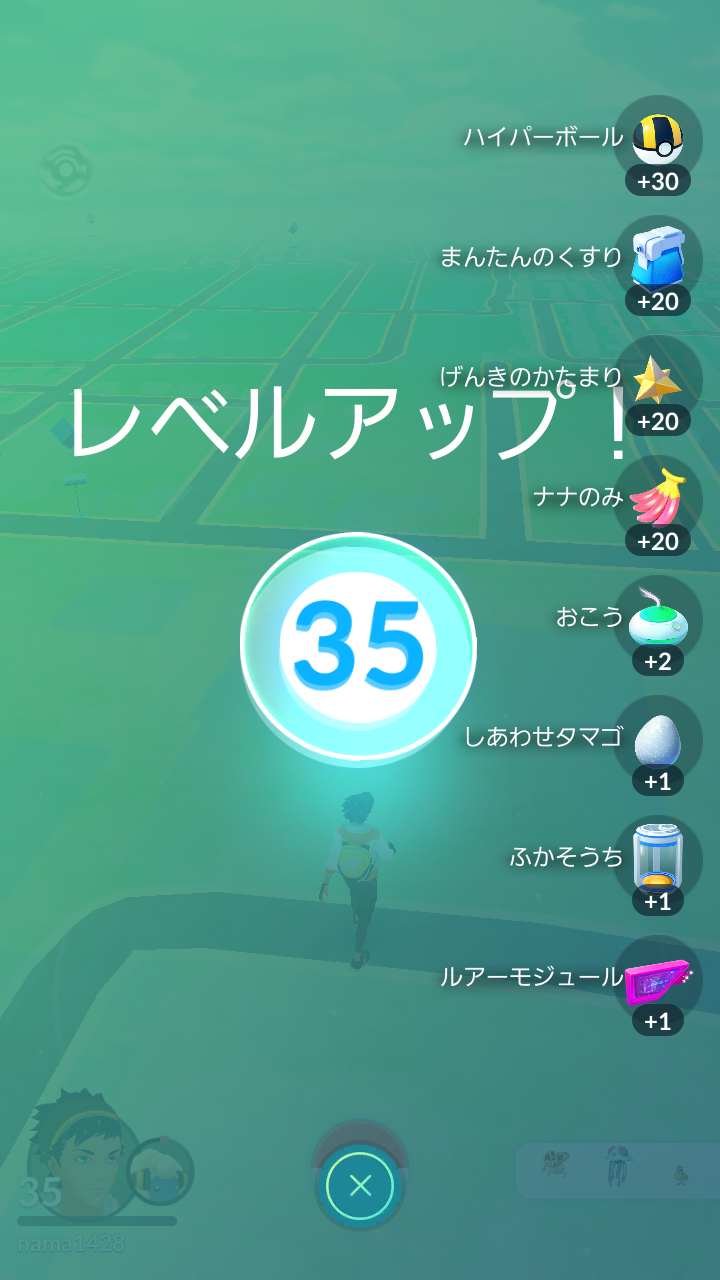Dismiss the level-up screen with the X button

click(360, 1186)
